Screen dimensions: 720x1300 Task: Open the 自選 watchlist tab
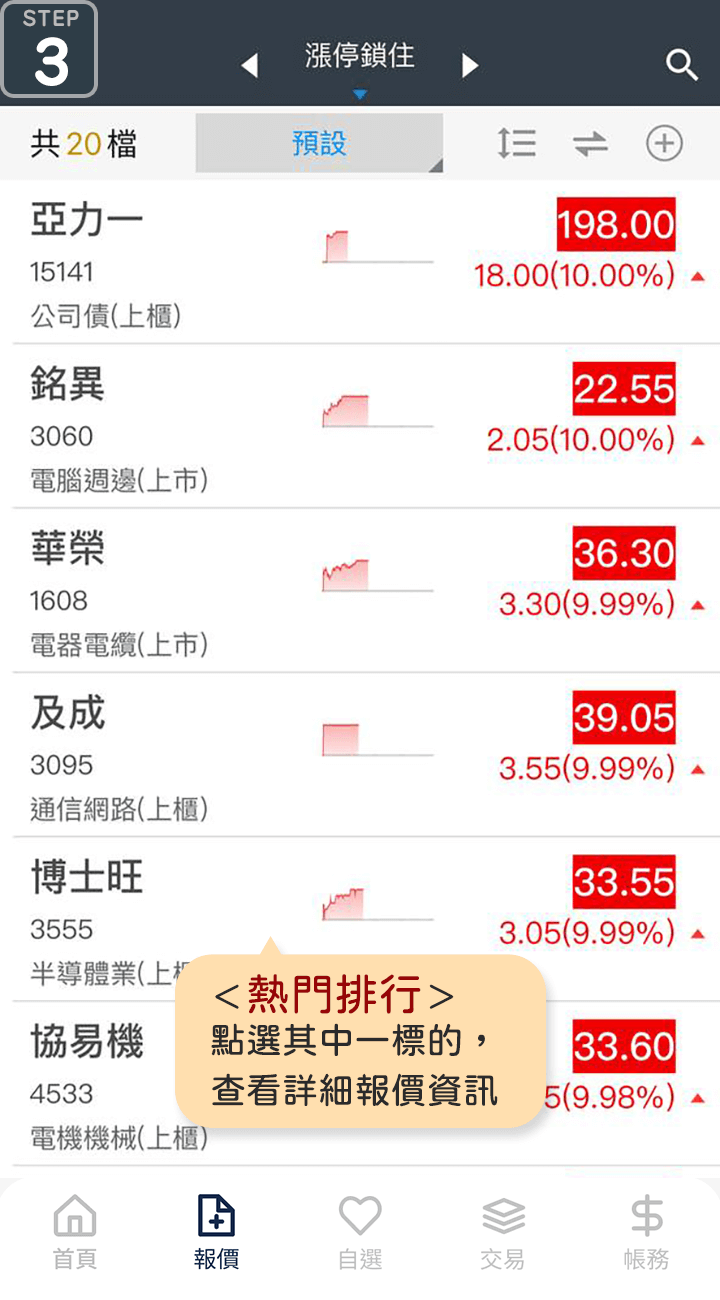point(360,1232)
